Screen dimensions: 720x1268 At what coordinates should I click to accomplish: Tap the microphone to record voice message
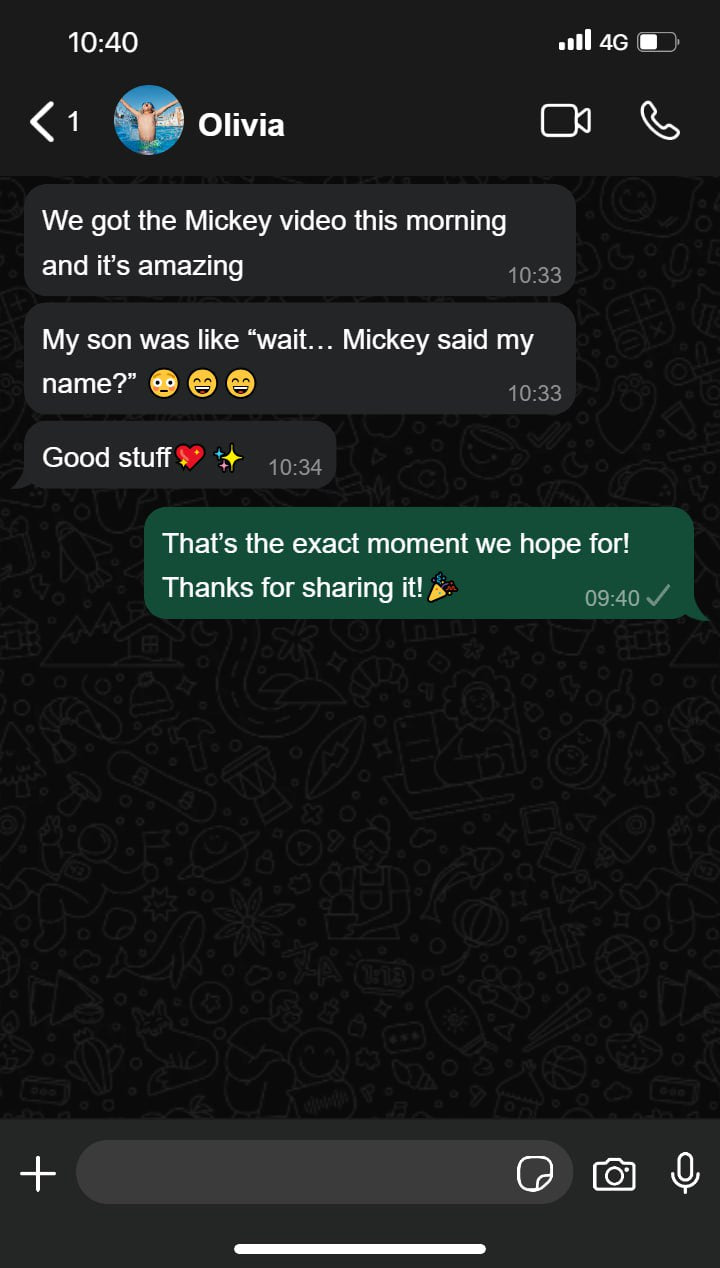click(x=685, y=1173)
